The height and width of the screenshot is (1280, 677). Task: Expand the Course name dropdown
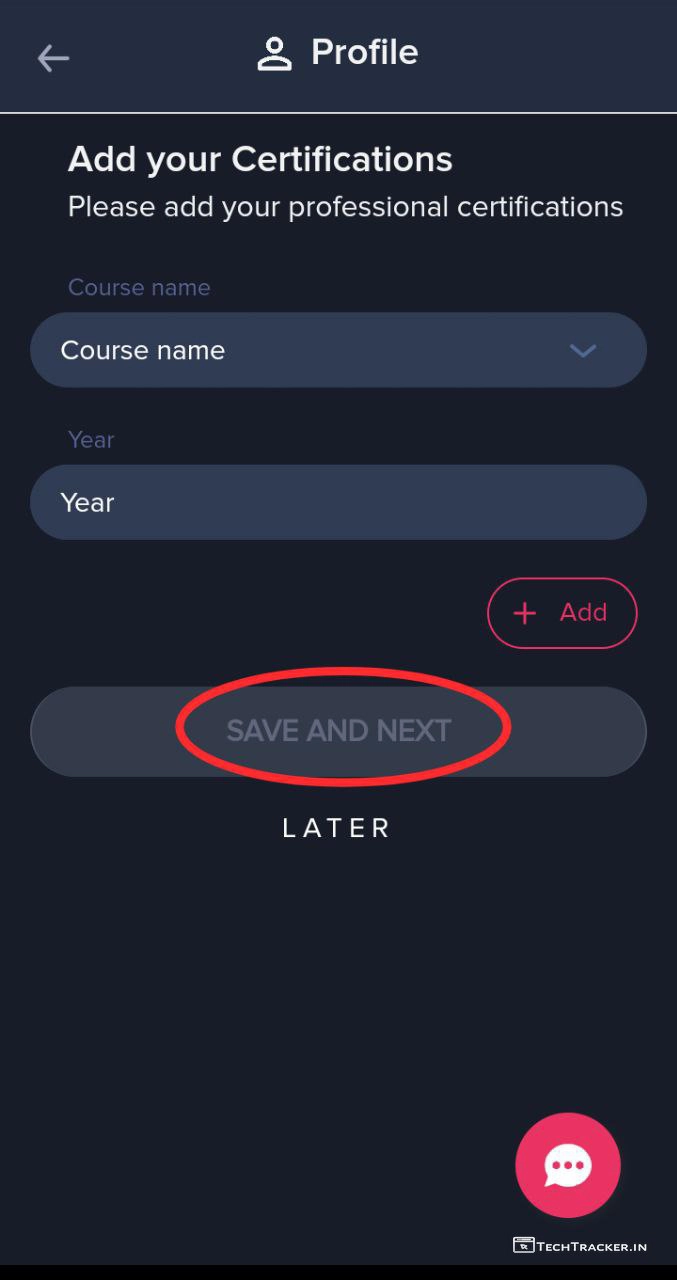[x=338, y=350]
